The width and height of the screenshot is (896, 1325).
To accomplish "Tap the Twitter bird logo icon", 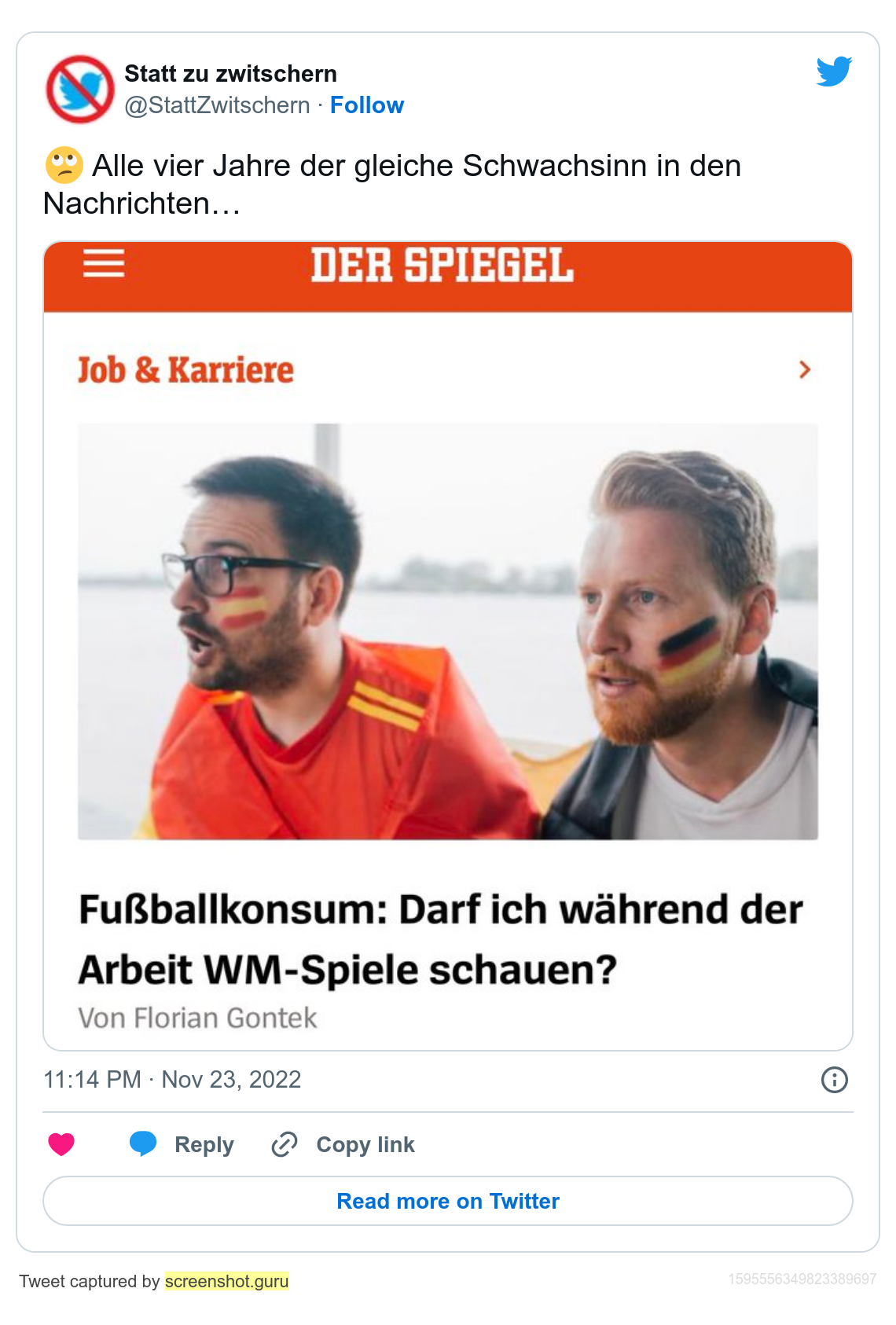I will [x=834, y=72].
